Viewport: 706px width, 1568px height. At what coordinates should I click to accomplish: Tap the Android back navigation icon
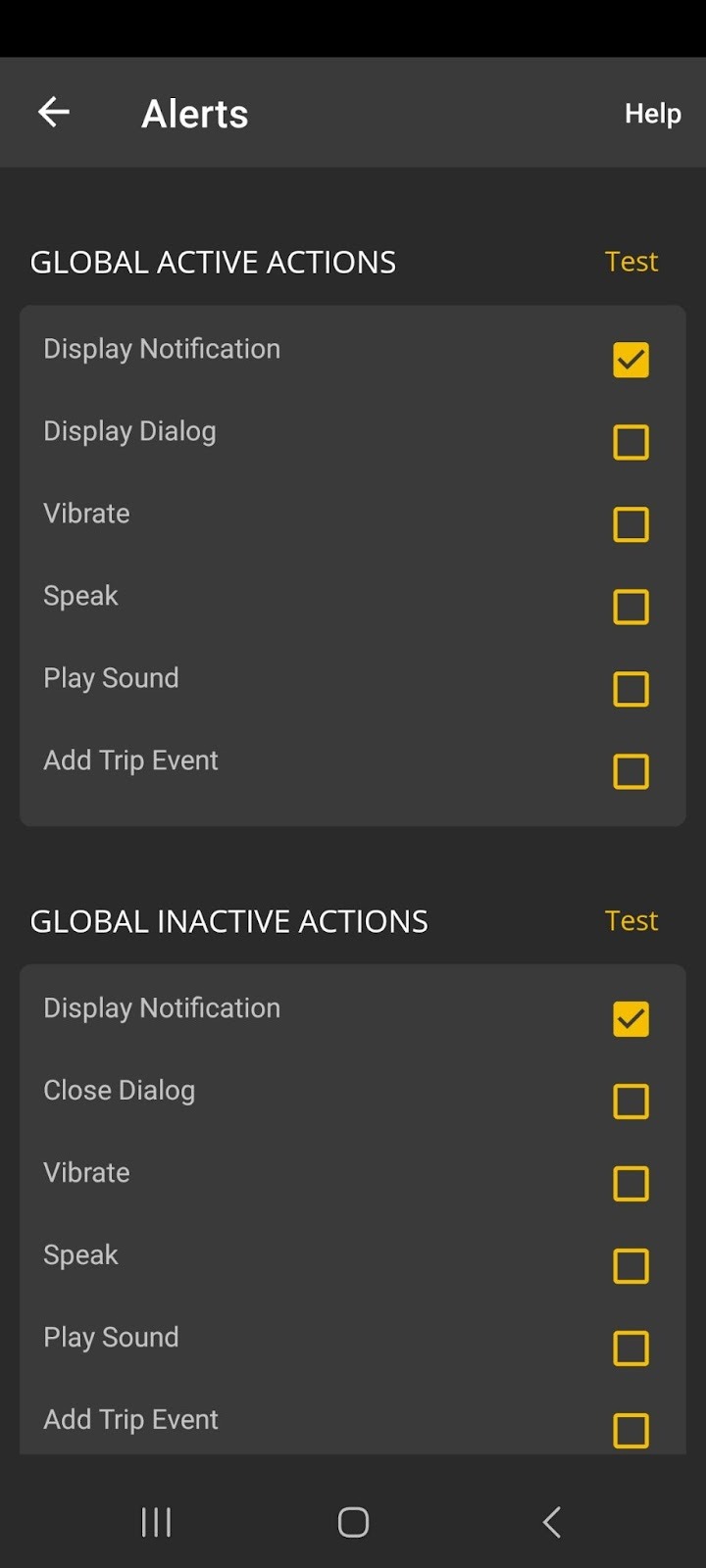point(551,1522)
